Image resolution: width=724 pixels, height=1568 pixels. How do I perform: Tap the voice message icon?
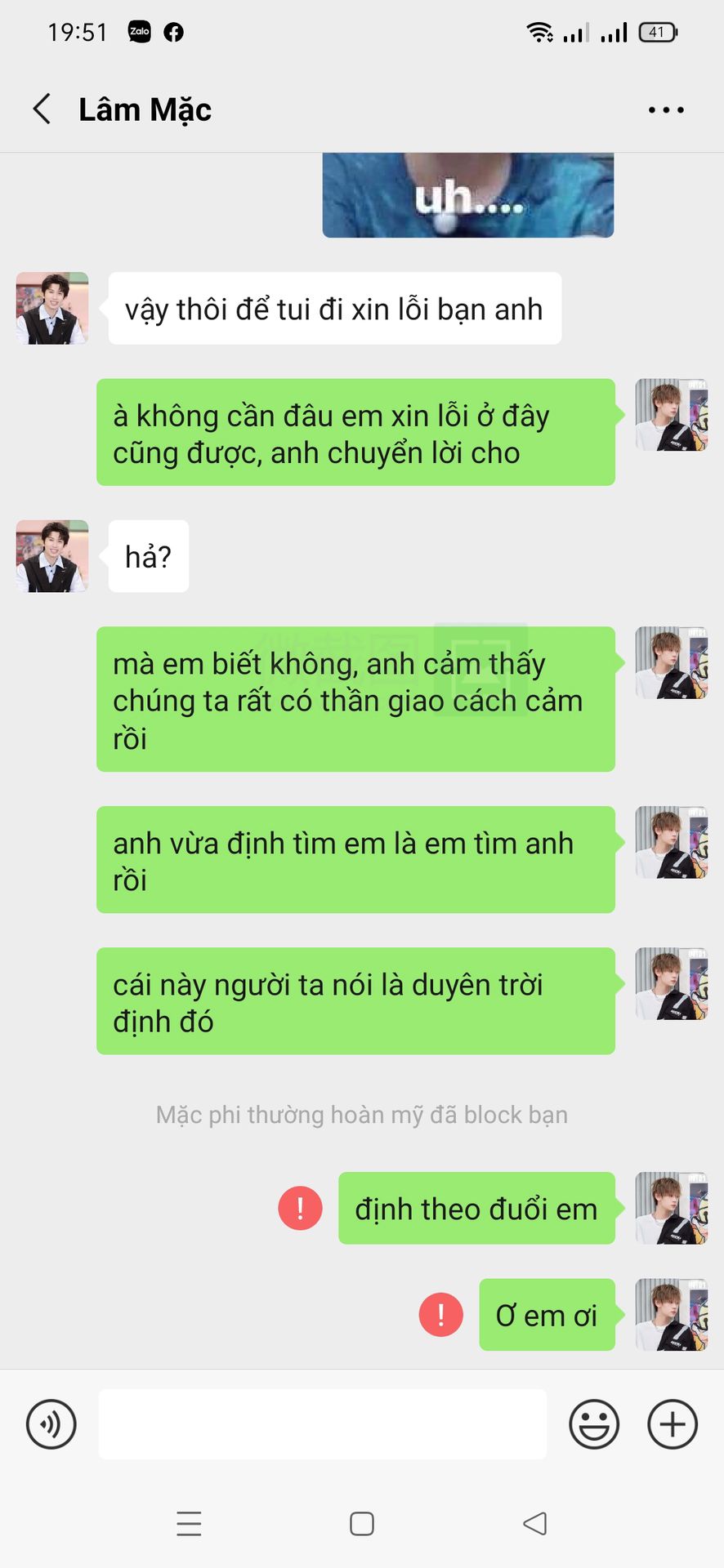pyautogui.click(x=51, y=1424)
